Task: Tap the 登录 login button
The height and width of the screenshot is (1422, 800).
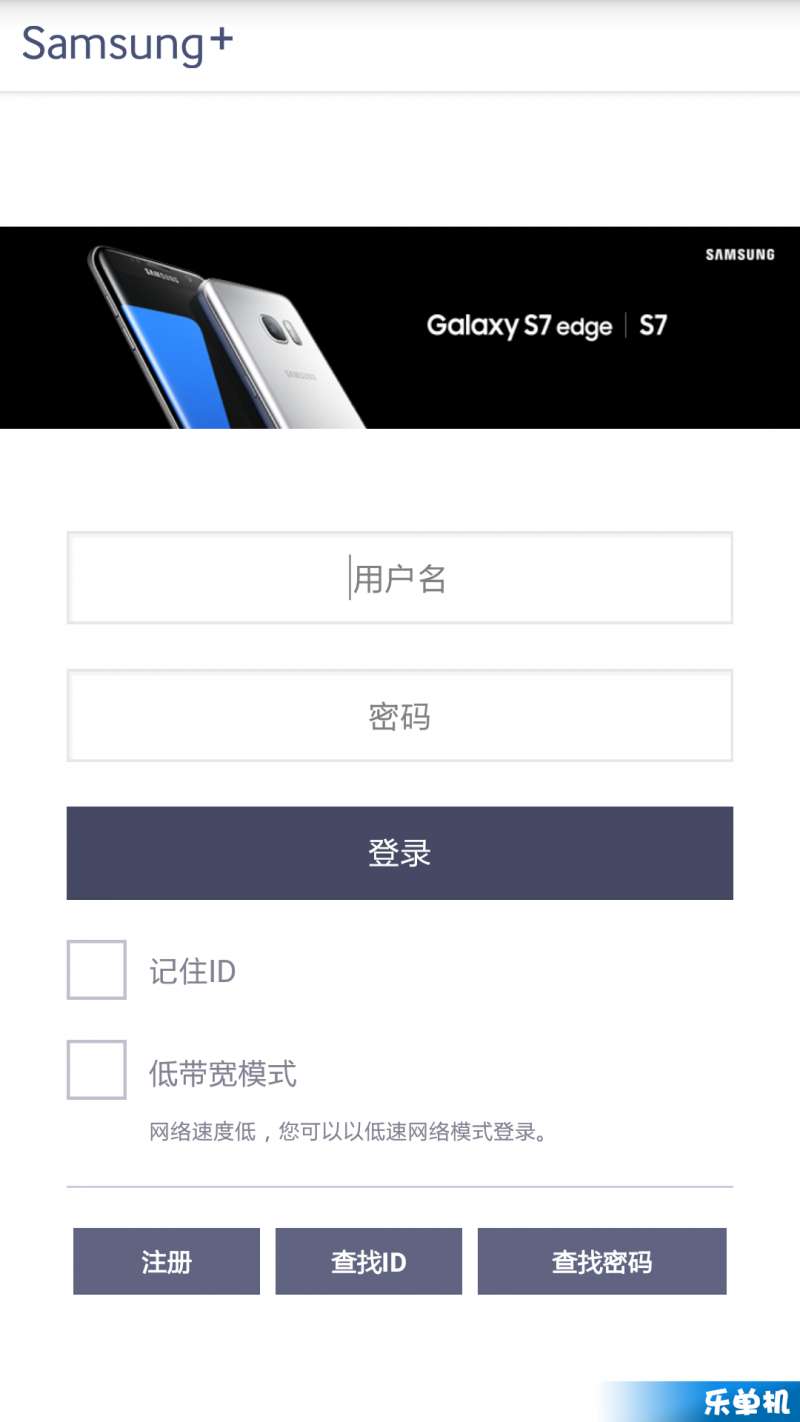Action: [399, 853]
